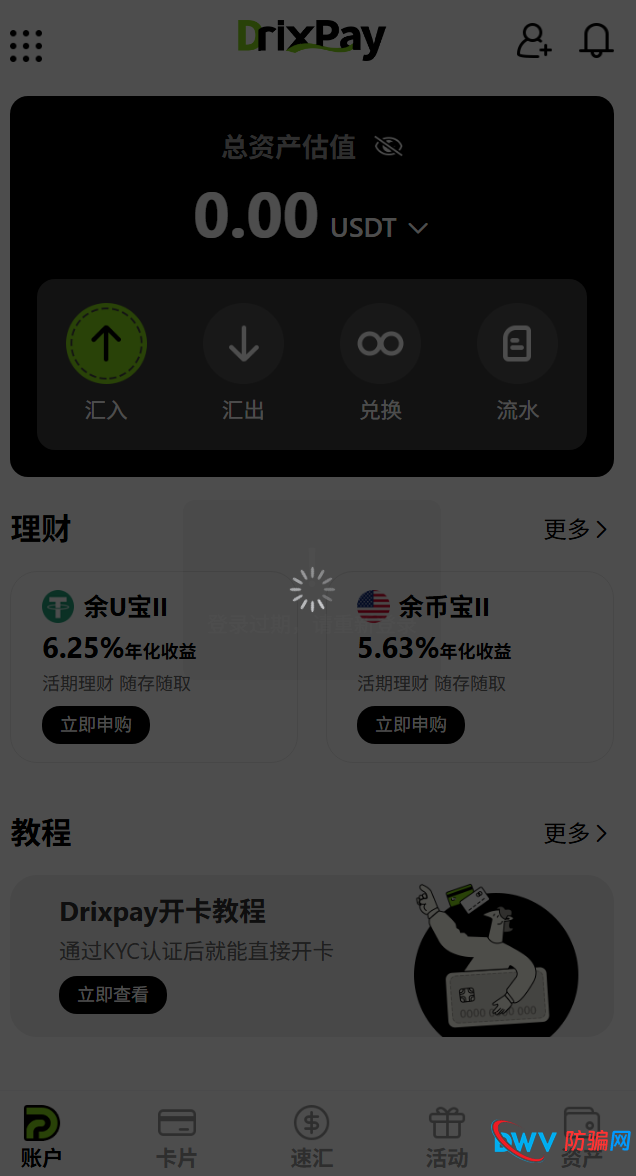The height and width of the screenshot is (1176, 636).
Task: Open the grid menu icon
Action: pyautogui.click(x=26, y=45)
